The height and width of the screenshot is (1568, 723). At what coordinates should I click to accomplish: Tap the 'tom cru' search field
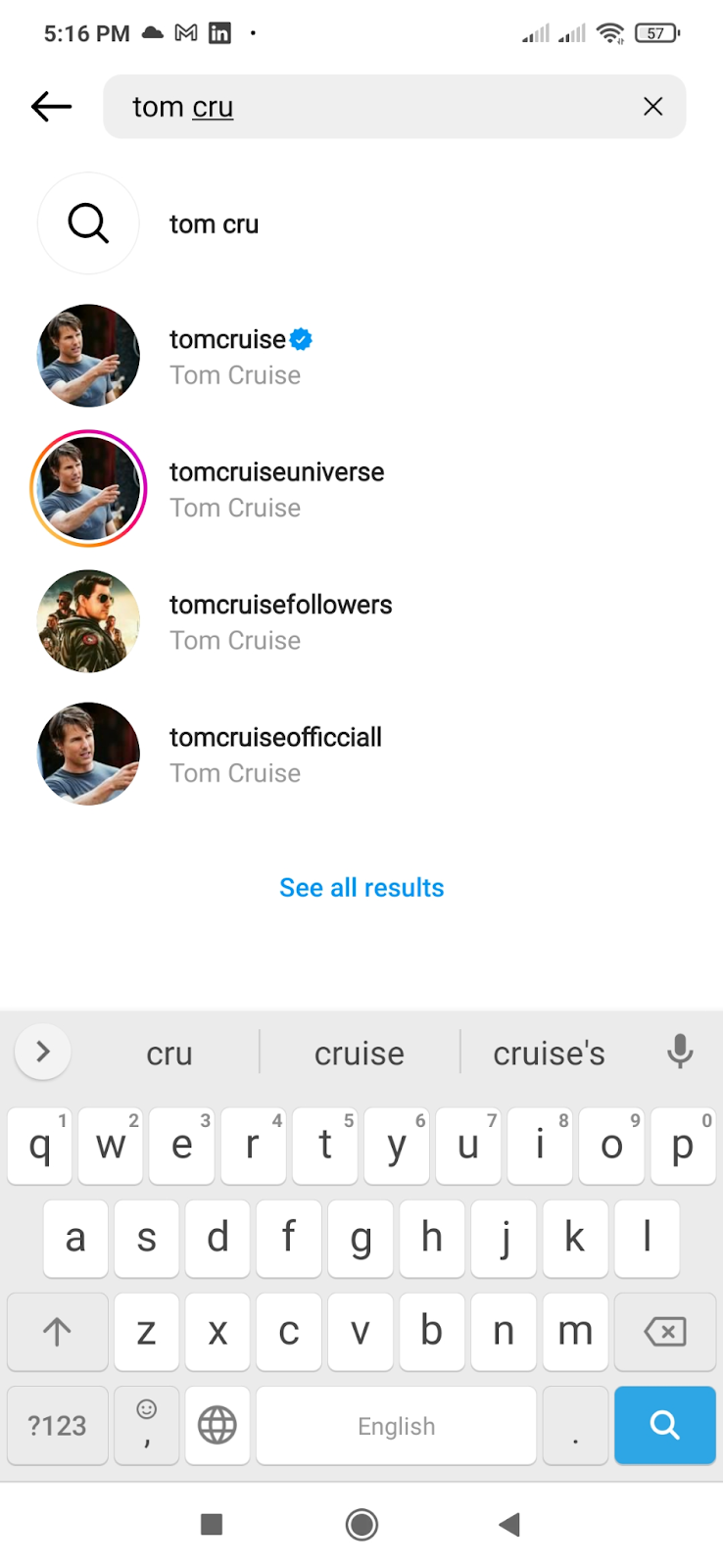(372, 106)
